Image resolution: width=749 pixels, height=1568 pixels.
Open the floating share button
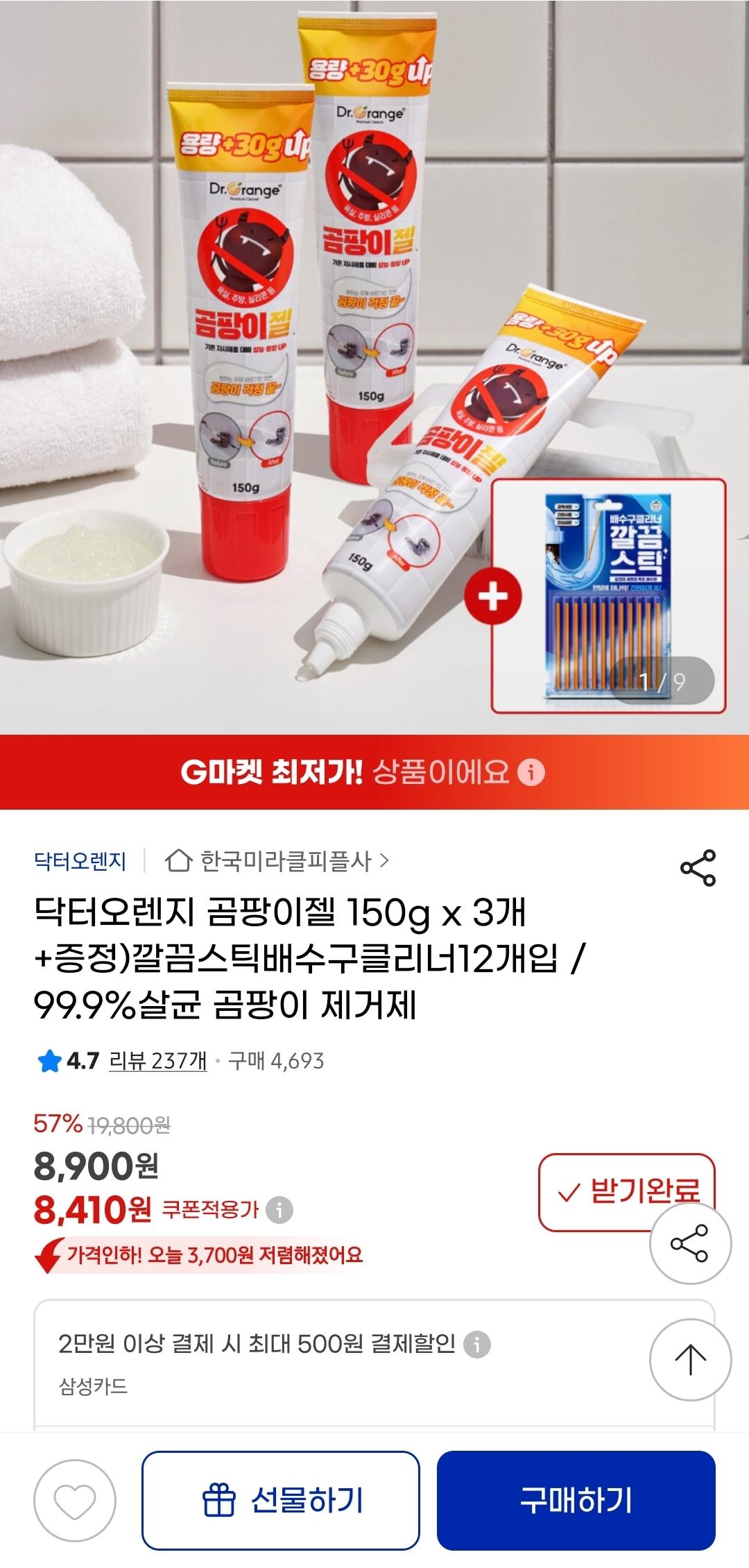pos(690,1243)
